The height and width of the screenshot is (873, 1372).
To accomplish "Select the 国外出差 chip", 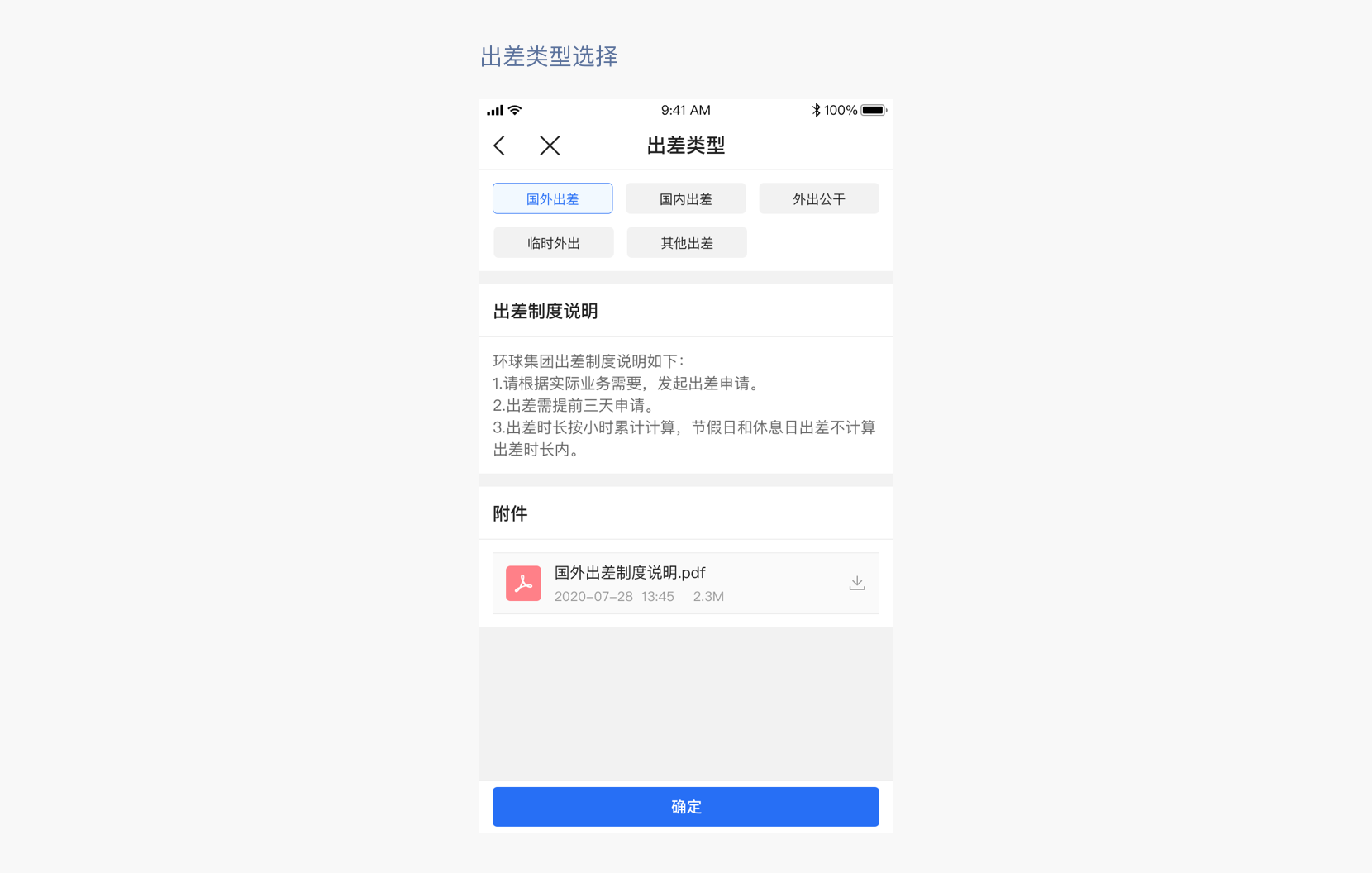I will click(x=553, y=198).
